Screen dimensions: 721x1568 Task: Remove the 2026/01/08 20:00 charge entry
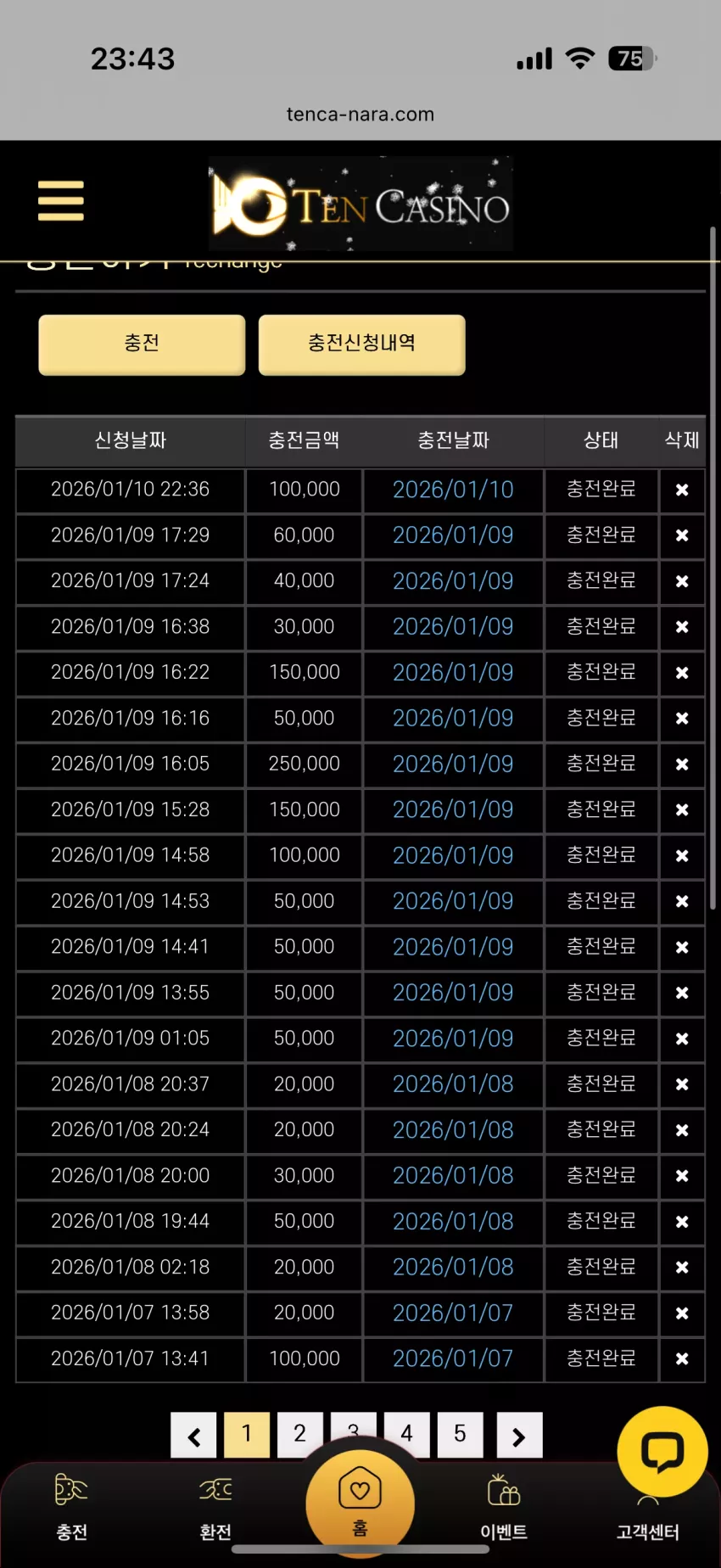tap(682, 1176)
